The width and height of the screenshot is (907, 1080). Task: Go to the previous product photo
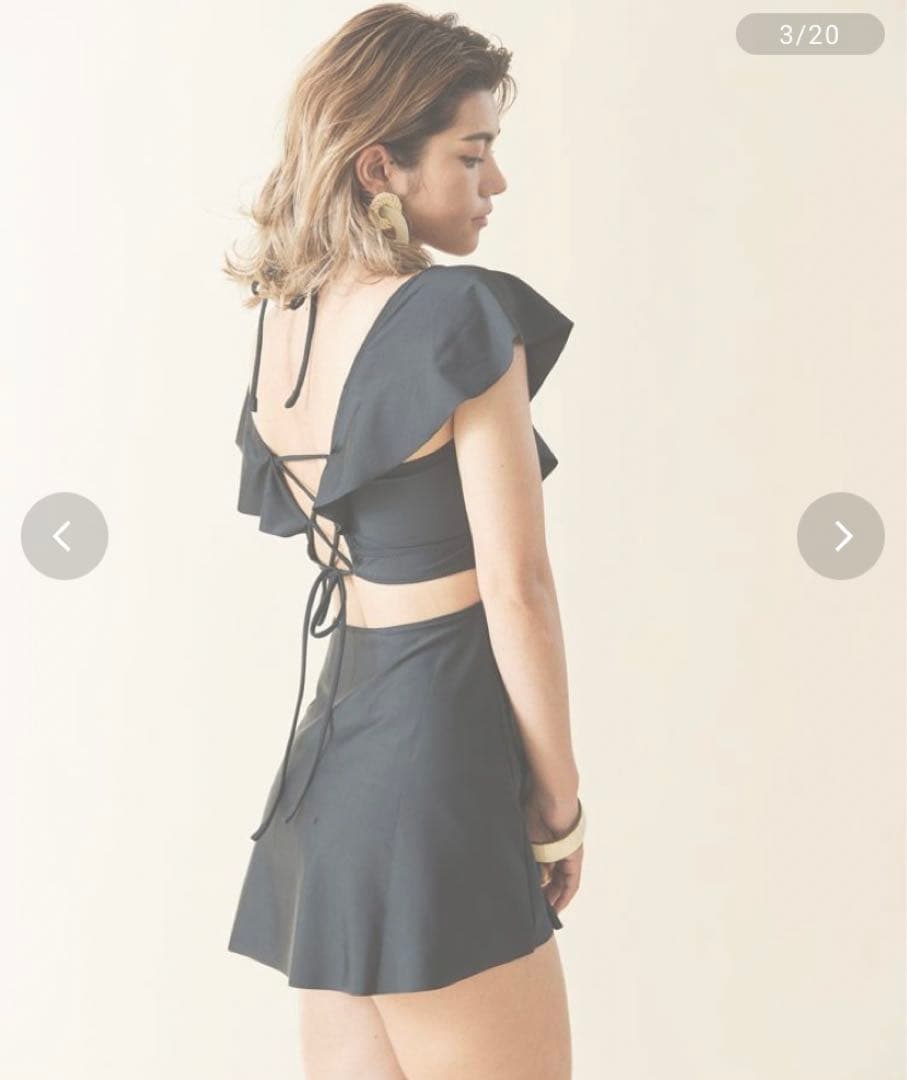64,536
